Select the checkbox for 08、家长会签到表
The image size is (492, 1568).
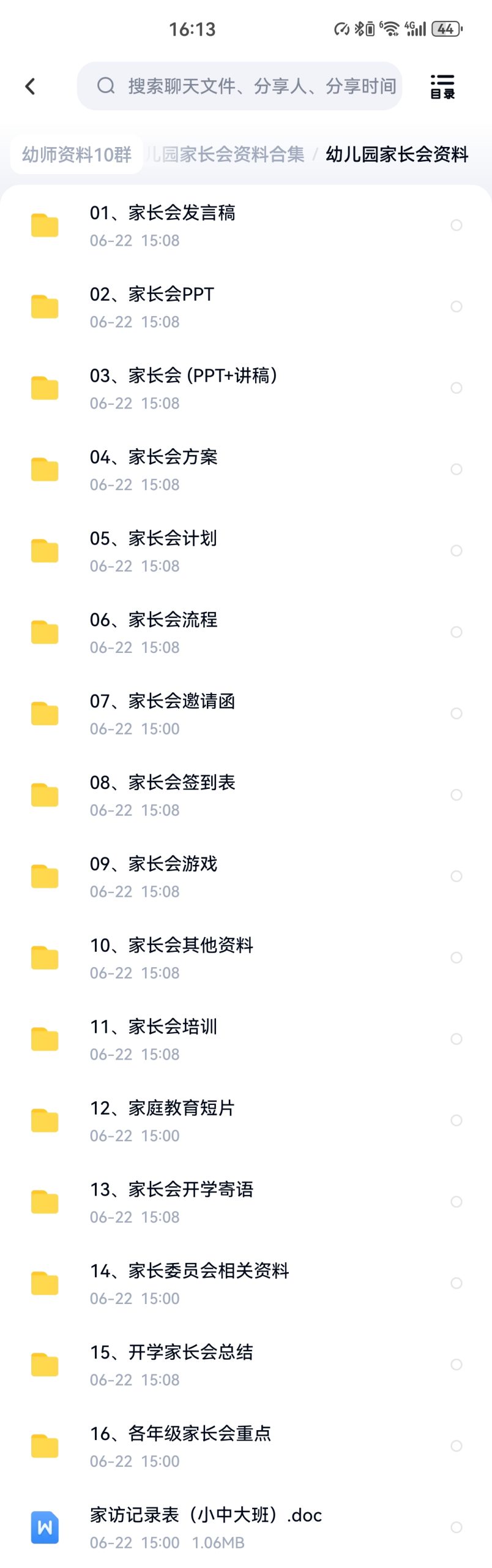tap(456, 795)
